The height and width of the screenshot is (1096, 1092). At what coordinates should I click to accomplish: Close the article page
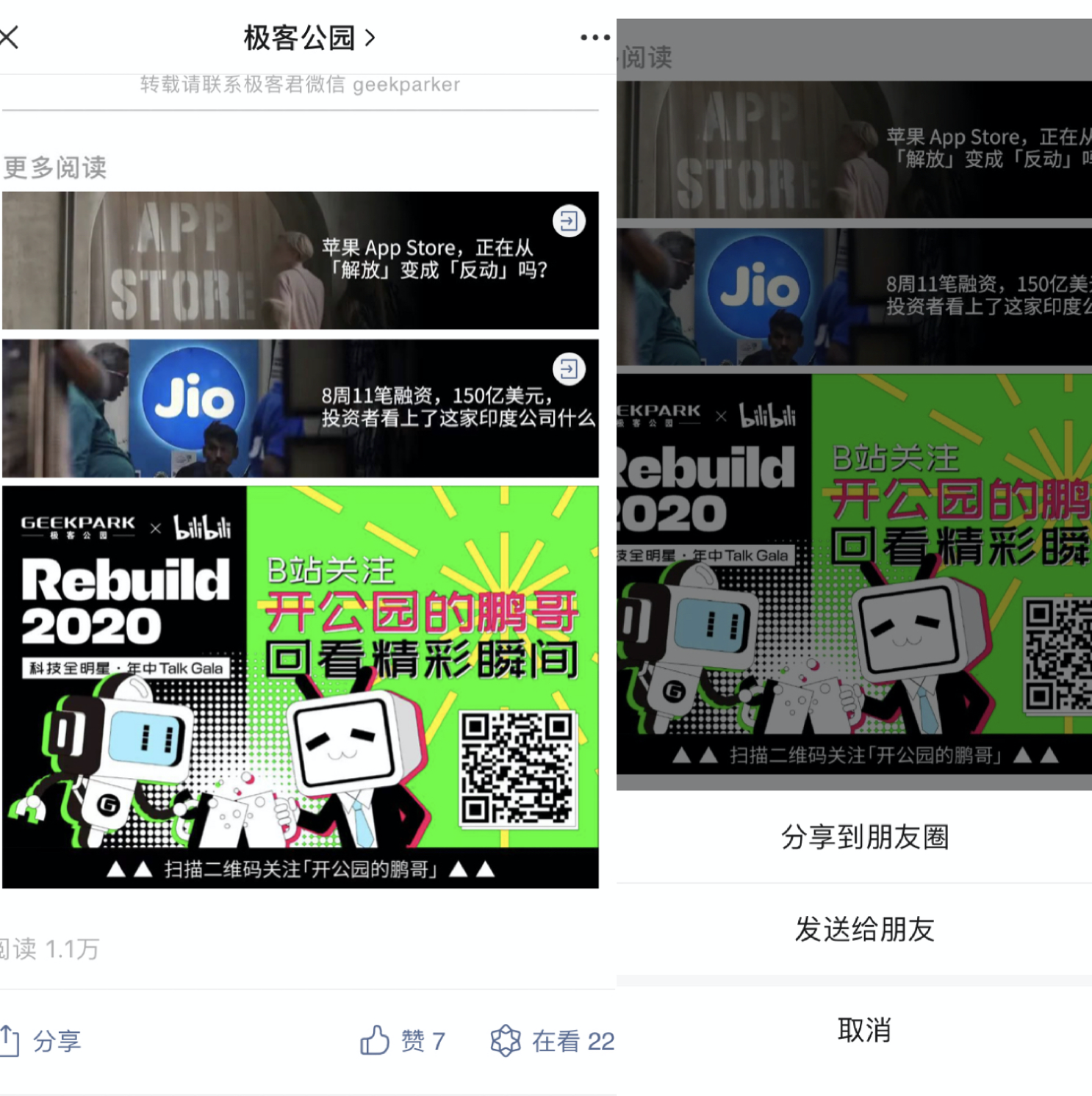9,37
